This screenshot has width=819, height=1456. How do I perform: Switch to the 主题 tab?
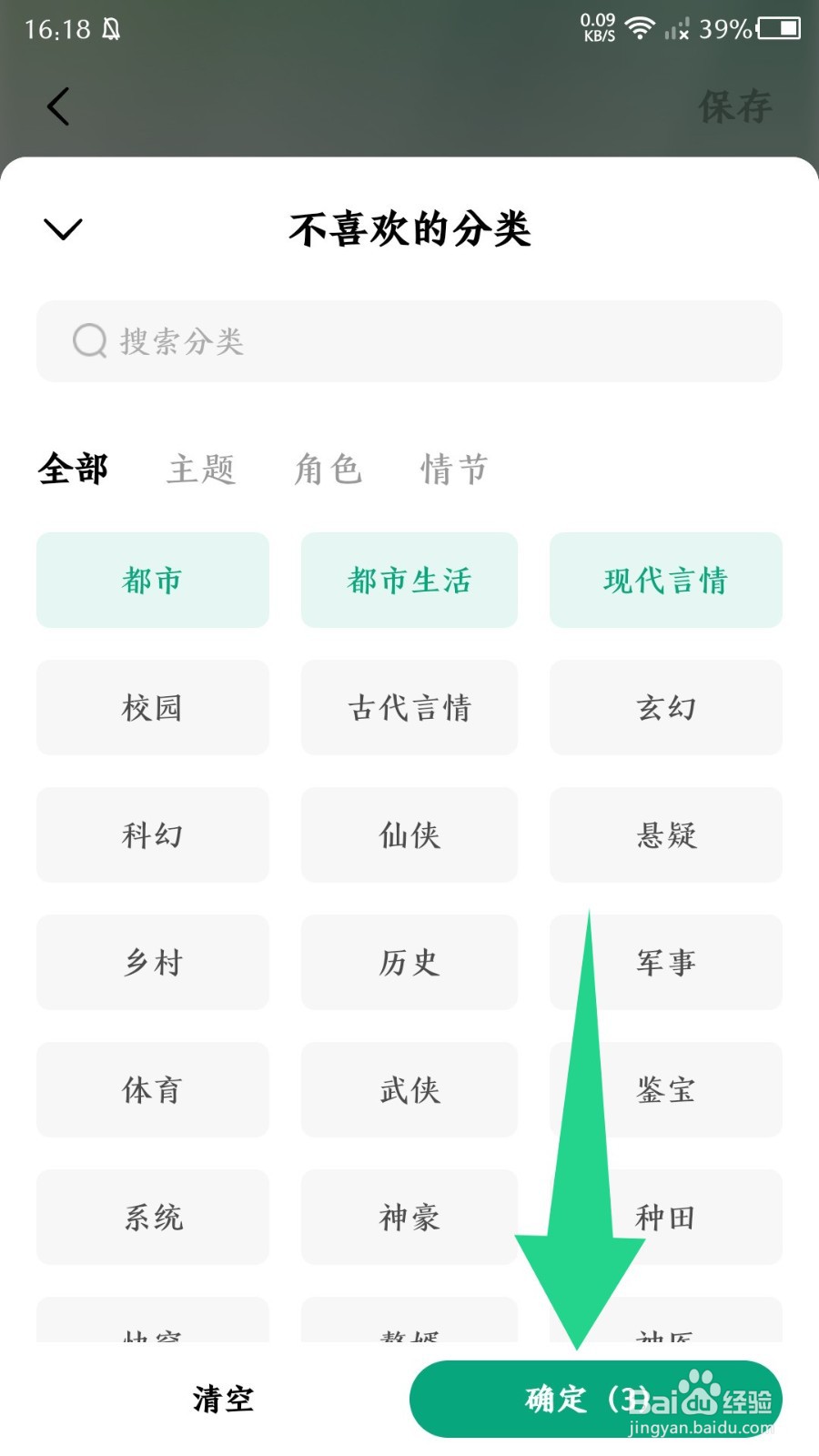[x=202, y=470]
